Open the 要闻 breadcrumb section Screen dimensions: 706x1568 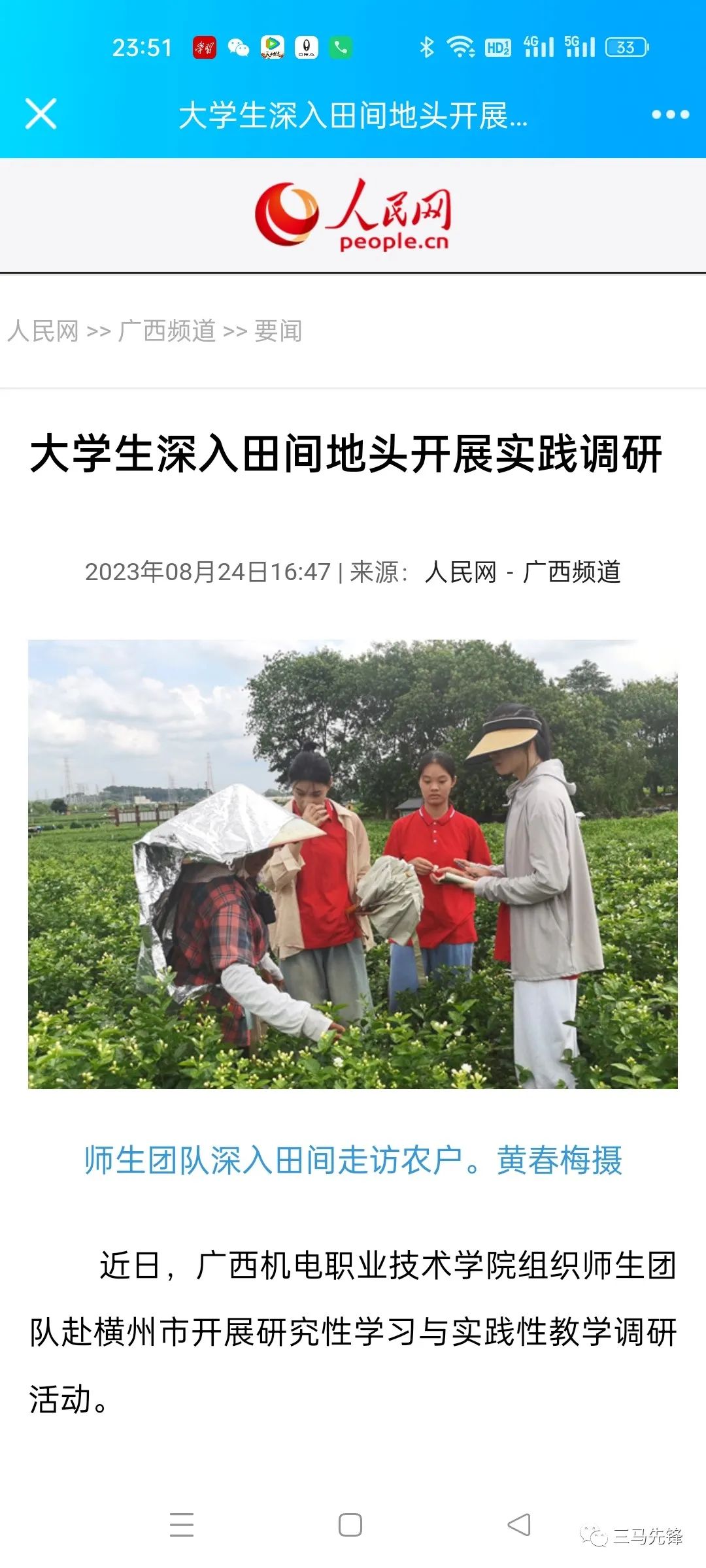(278, 331)
